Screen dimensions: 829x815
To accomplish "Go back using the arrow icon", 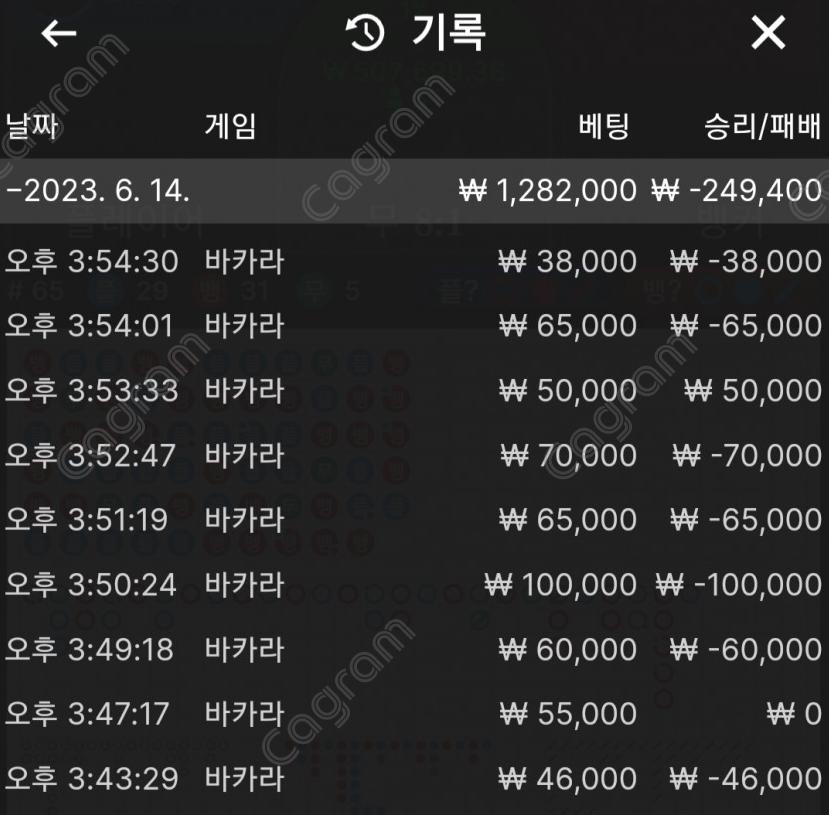I will click(58, 34).
